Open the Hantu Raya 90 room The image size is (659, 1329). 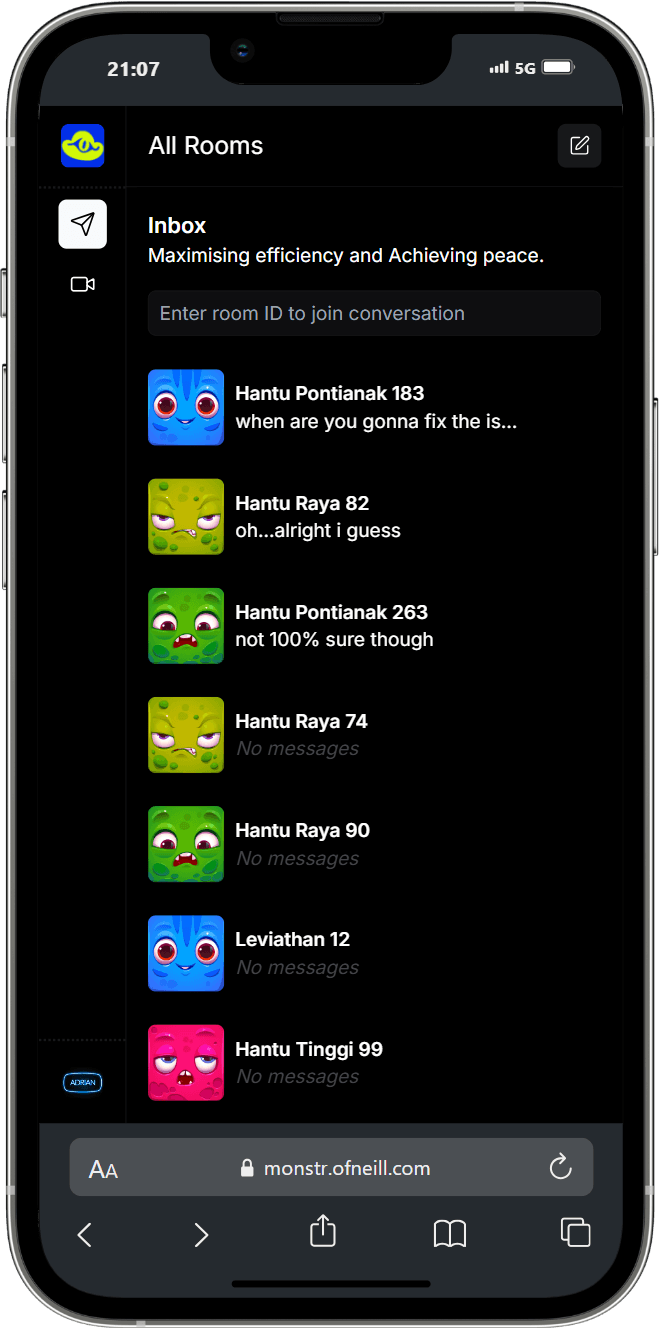point(374,843)
